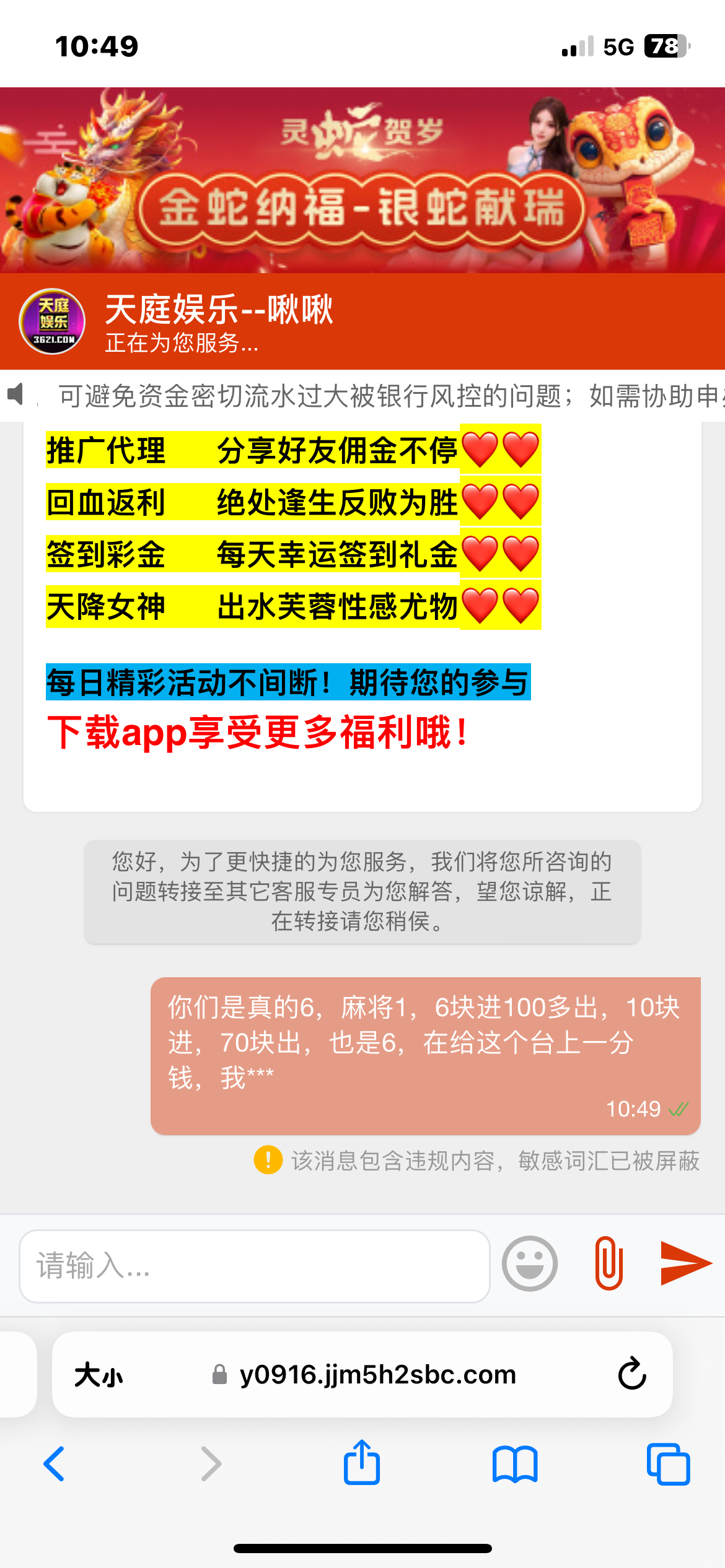Tap the back chevron in Safari toolbar
725x1568 pixels.
[55, 1464]
